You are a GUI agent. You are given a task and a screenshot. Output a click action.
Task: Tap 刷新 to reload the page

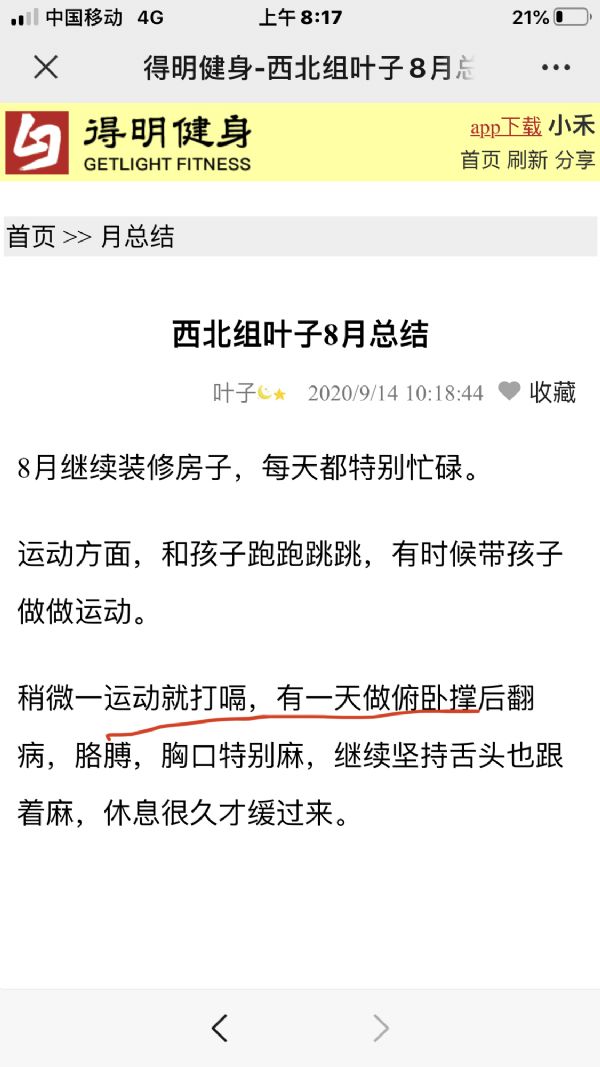click(527, 160)
